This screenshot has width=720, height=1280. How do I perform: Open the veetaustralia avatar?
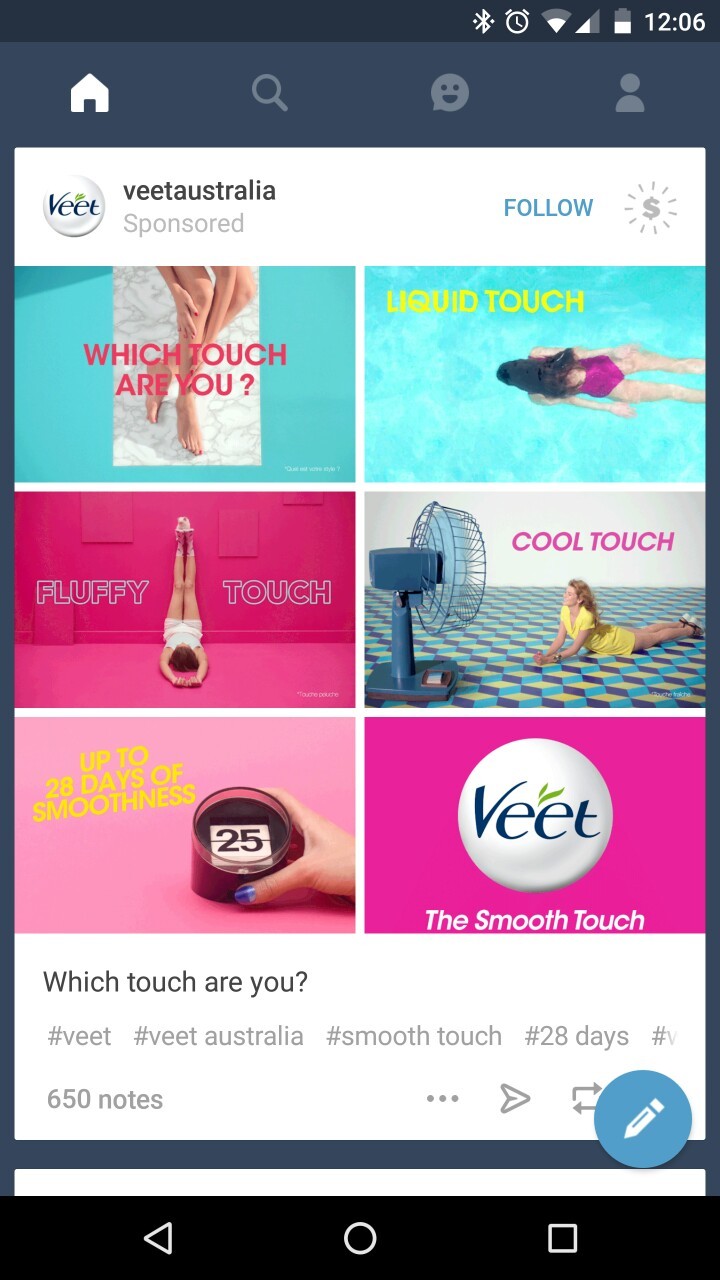click(x=74, y=207)
